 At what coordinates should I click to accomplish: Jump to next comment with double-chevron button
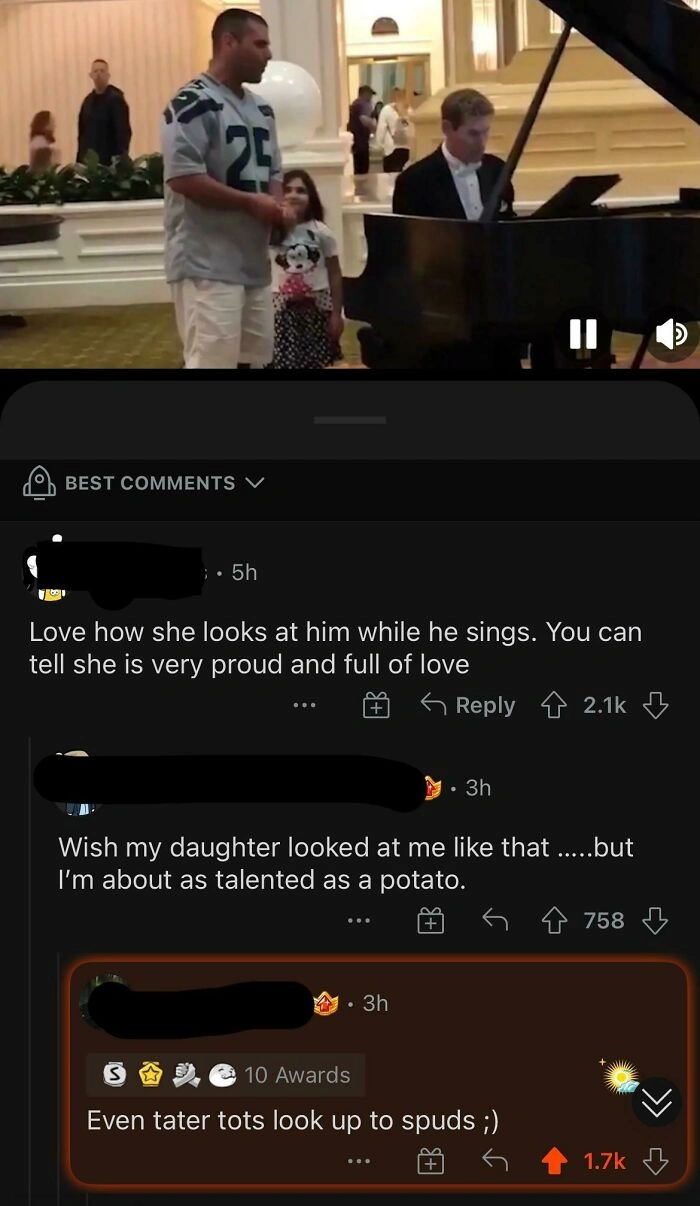click(657, 1102)
